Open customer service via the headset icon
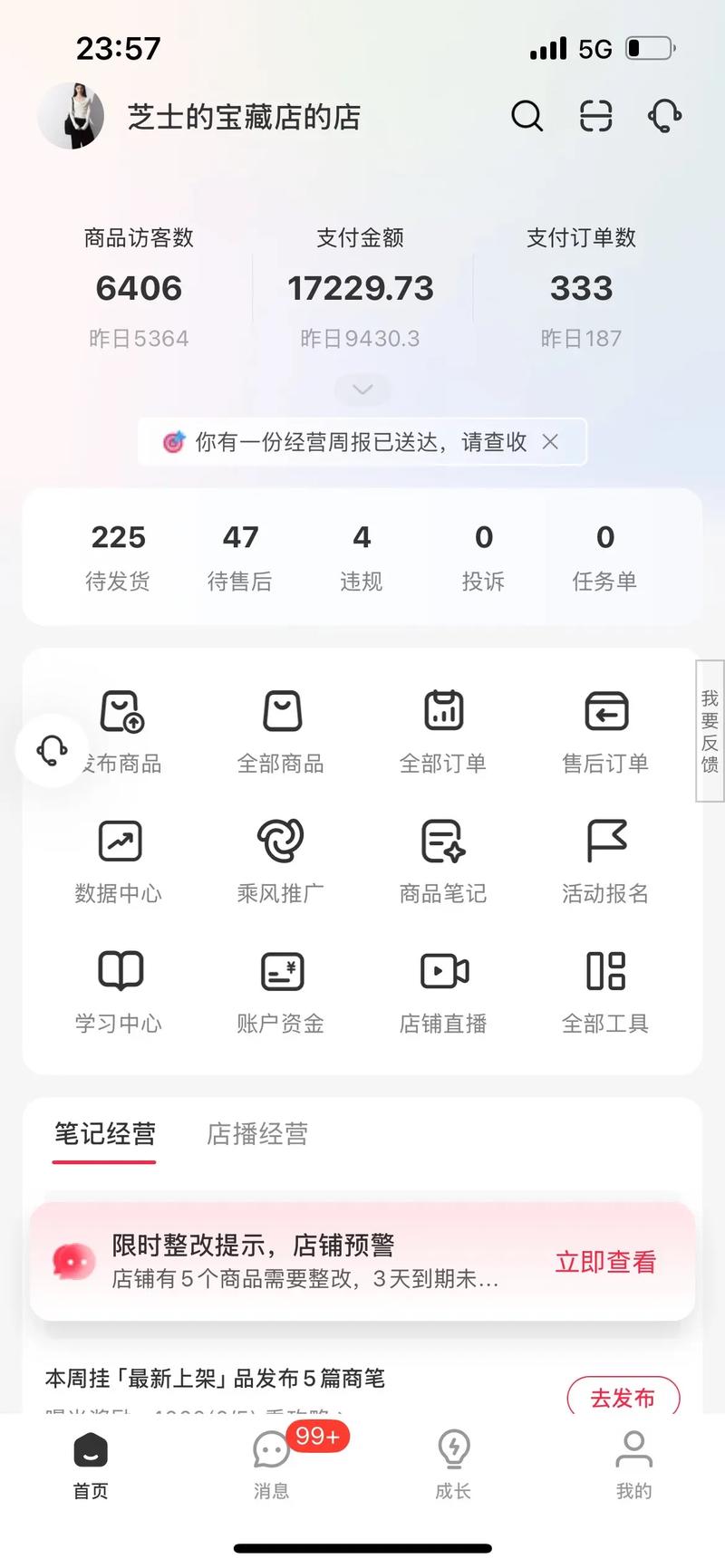This screenshot has height=1568, width=725. coord(663,117)
